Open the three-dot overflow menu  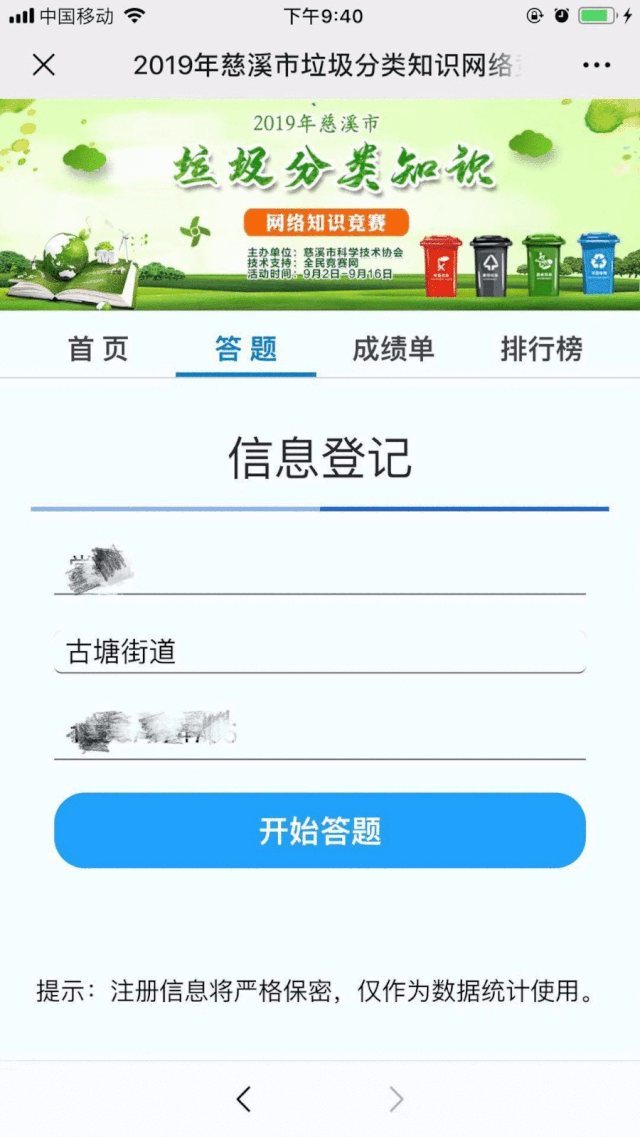[596, 66]
